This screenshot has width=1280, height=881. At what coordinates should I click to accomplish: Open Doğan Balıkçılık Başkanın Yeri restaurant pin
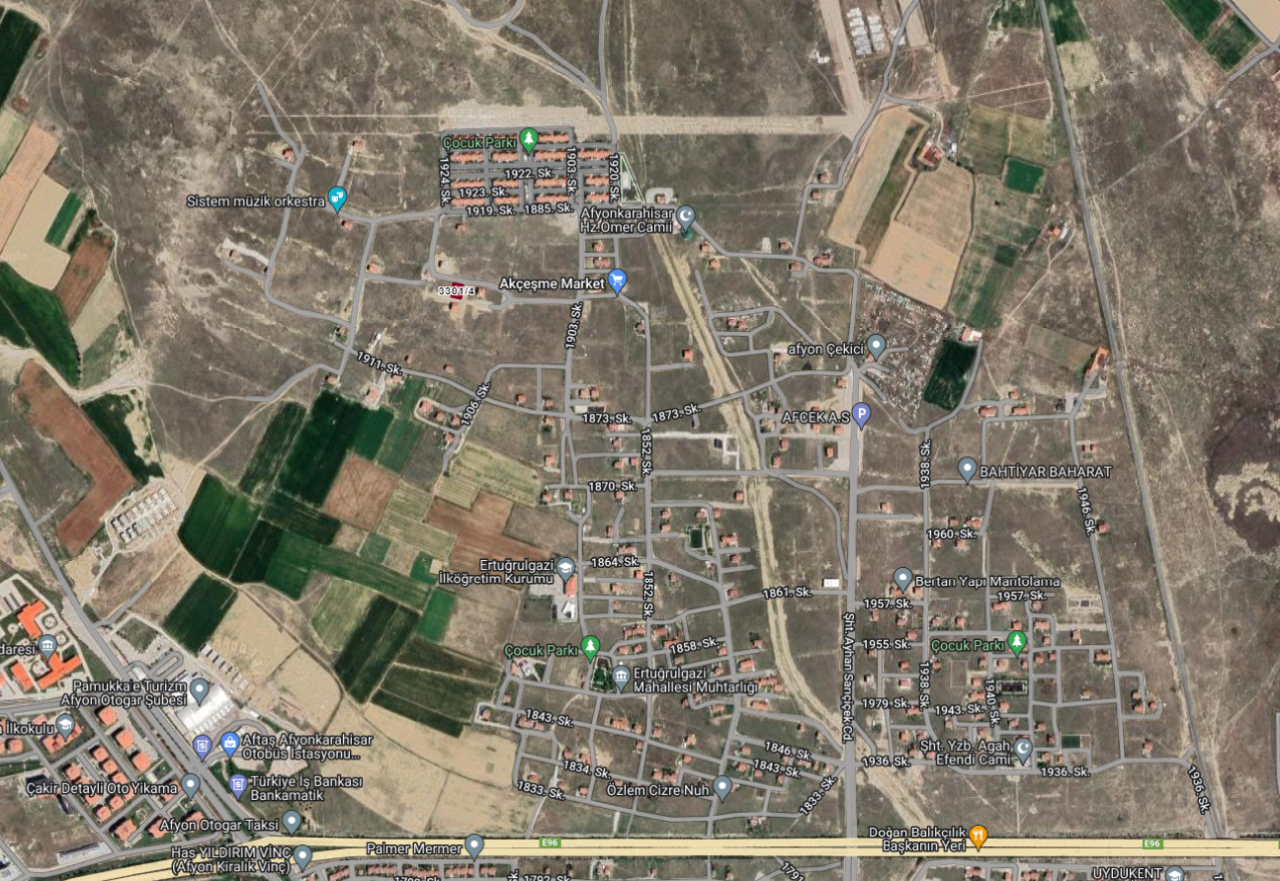pyautogui.click(x=979, y=835)
